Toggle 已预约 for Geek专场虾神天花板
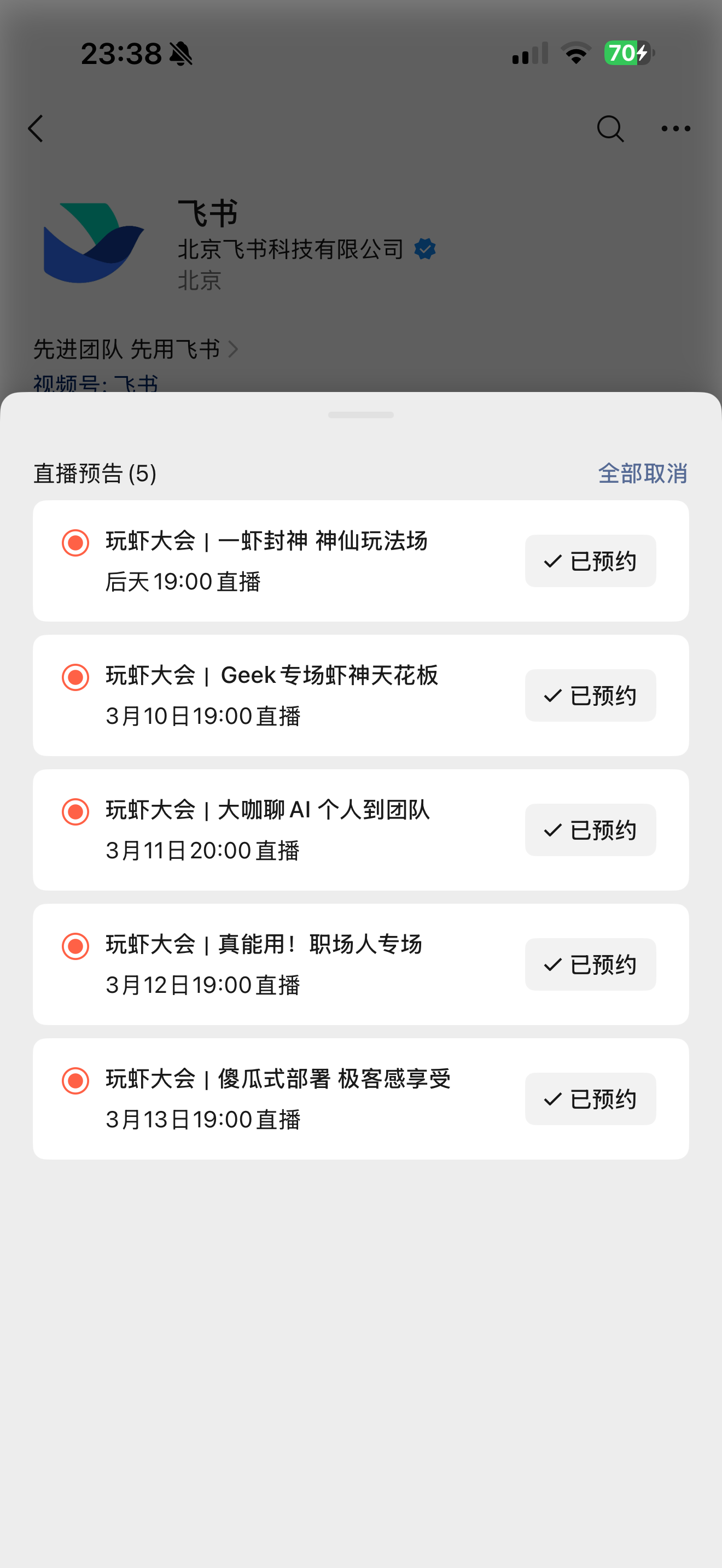722x1568 pixels. tap(591, 695)
